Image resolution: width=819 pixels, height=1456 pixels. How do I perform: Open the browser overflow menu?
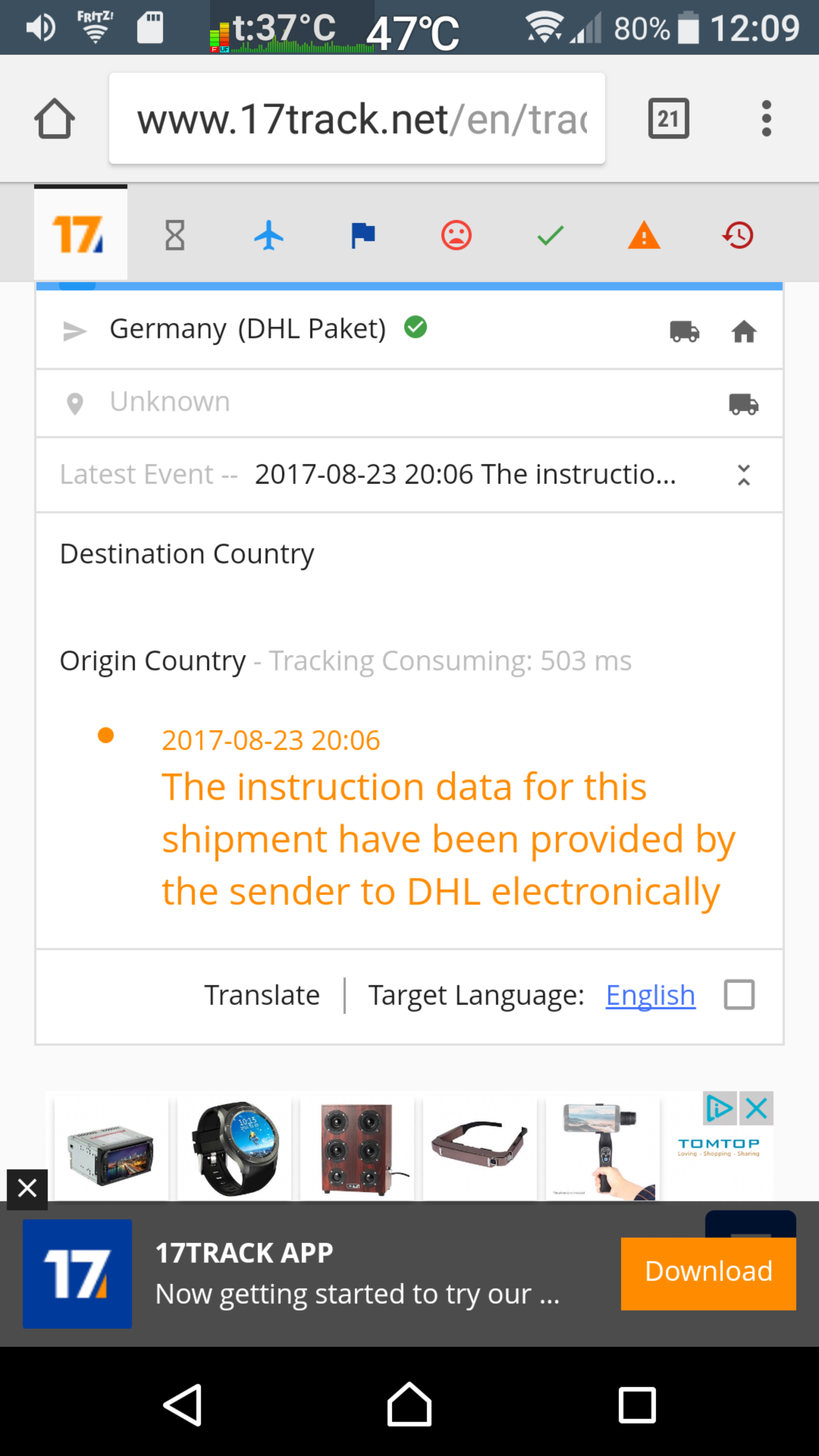(766, 119)
